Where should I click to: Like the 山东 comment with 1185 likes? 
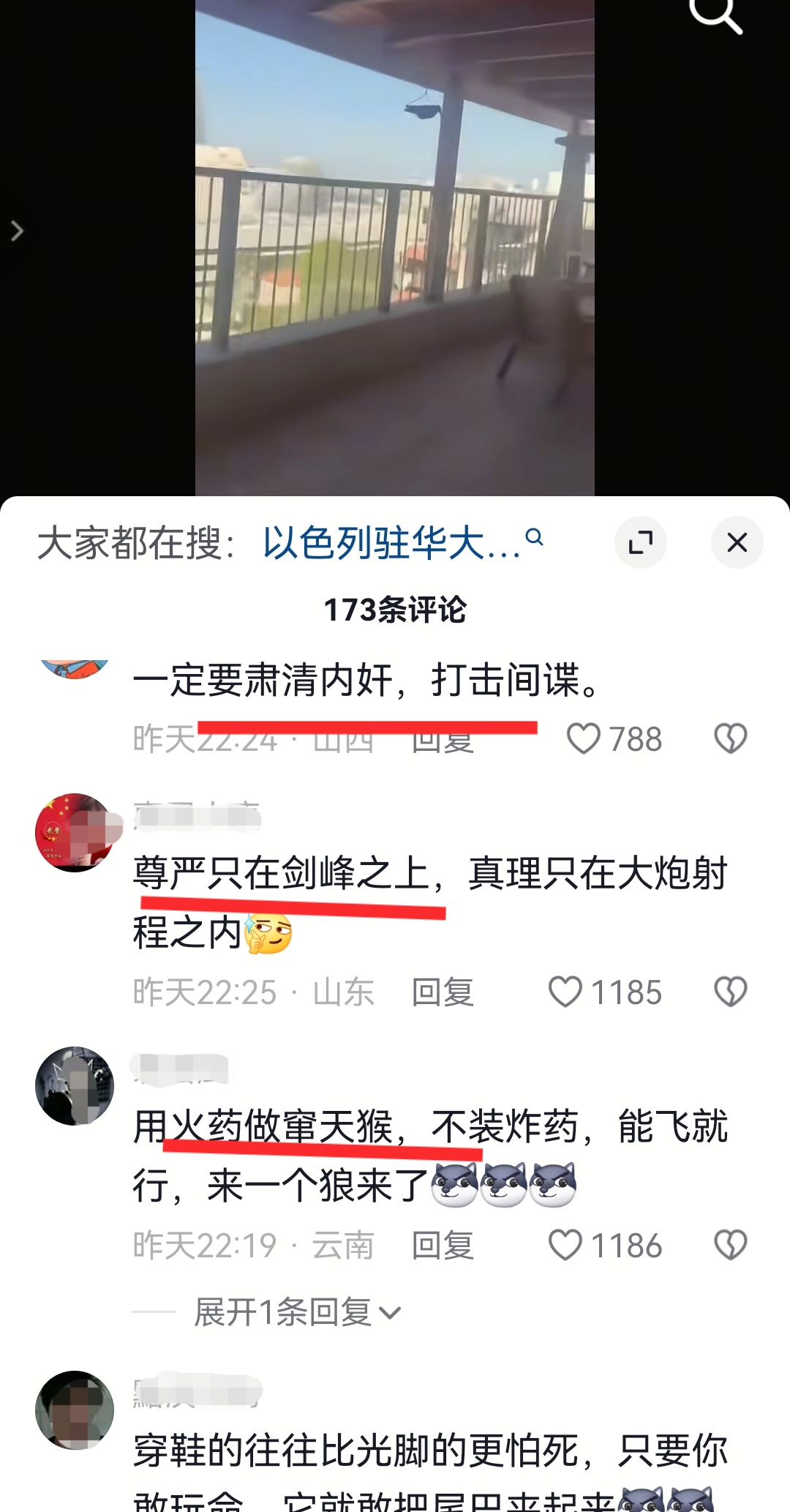[565, 992]
